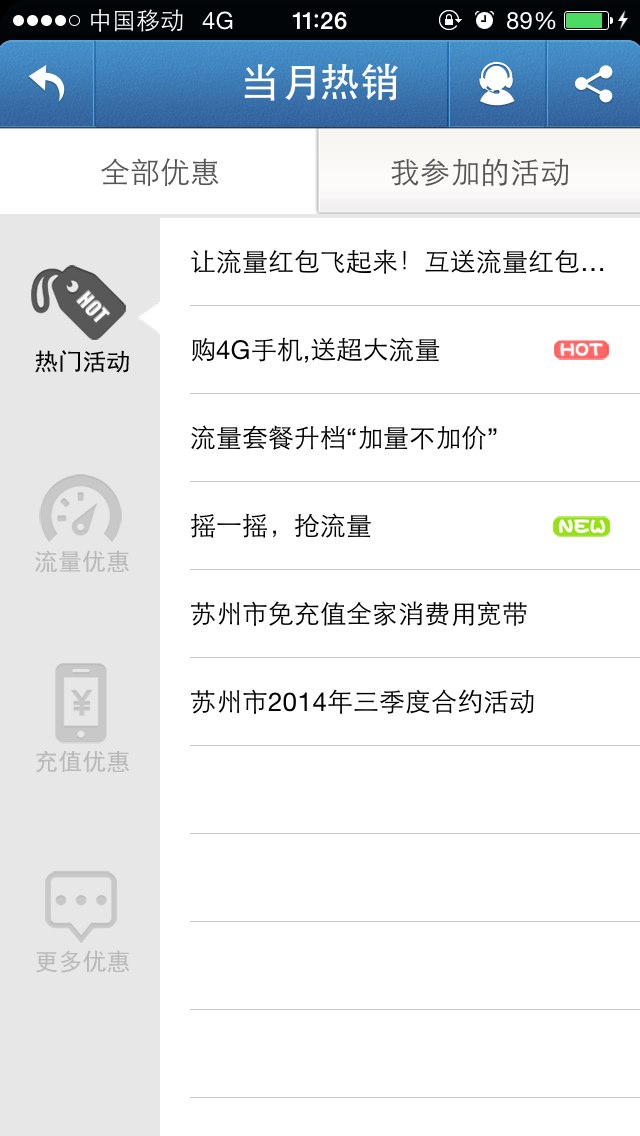Select the 热门活动 category
Screen dimensions: 640x1136
[x=81, y=320]
